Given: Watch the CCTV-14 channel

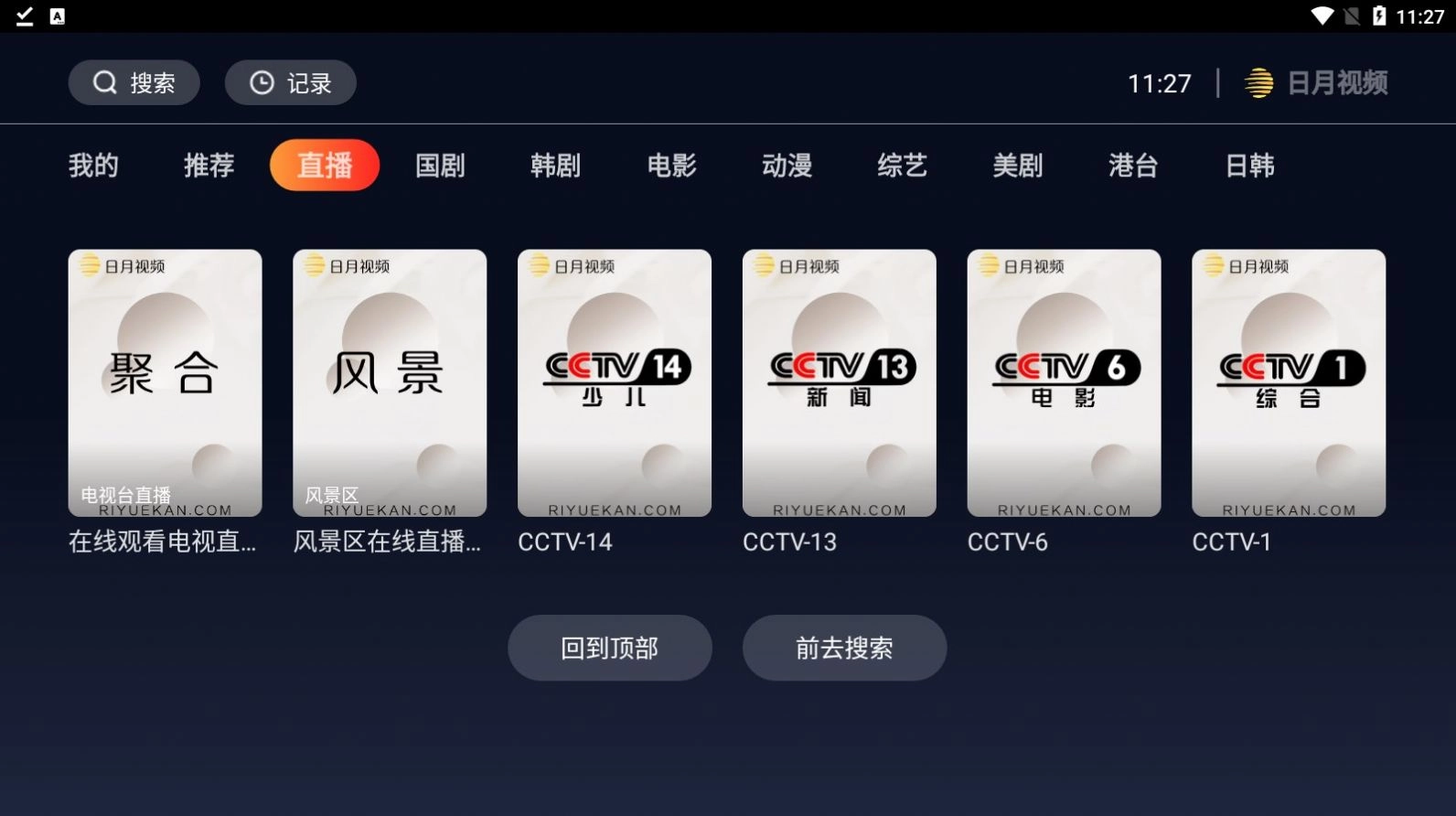Looking at the screenshot, I should tap(615, 383).
